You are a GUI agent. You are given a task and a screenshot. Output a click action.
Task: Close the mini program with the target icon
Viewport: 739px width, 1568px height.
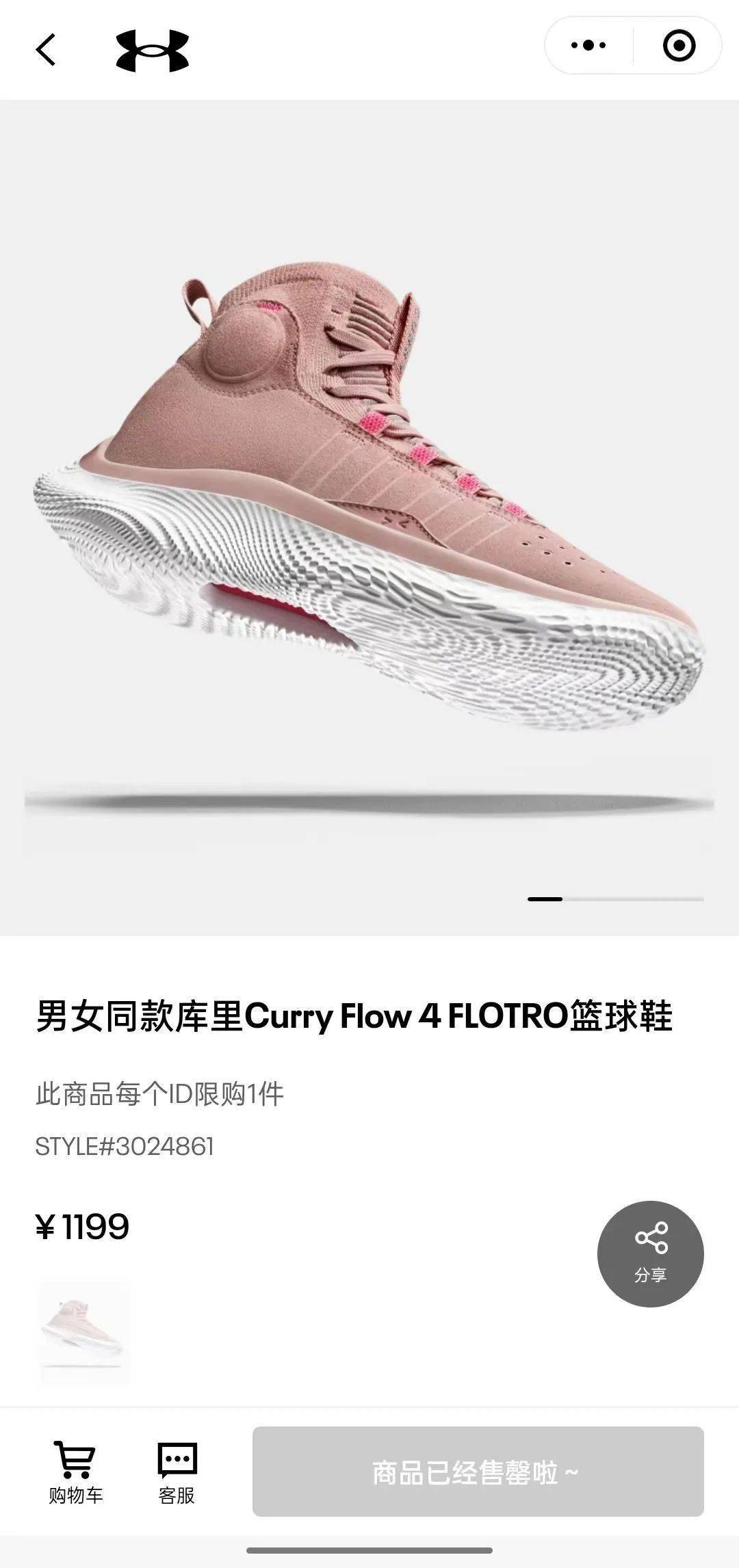coord(679,46)
